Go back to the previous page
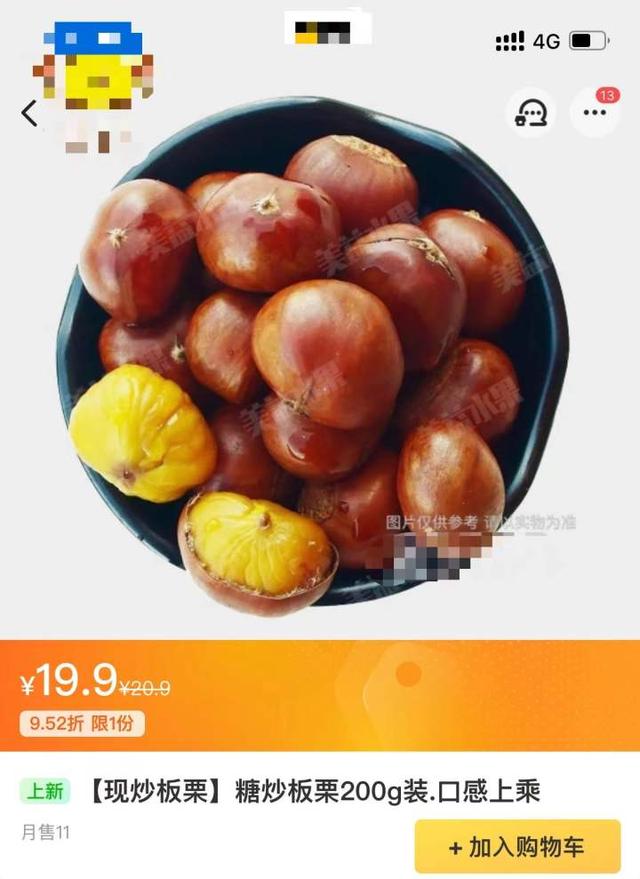Viewport: 640px width, 879px height. [x=30, y=114]
